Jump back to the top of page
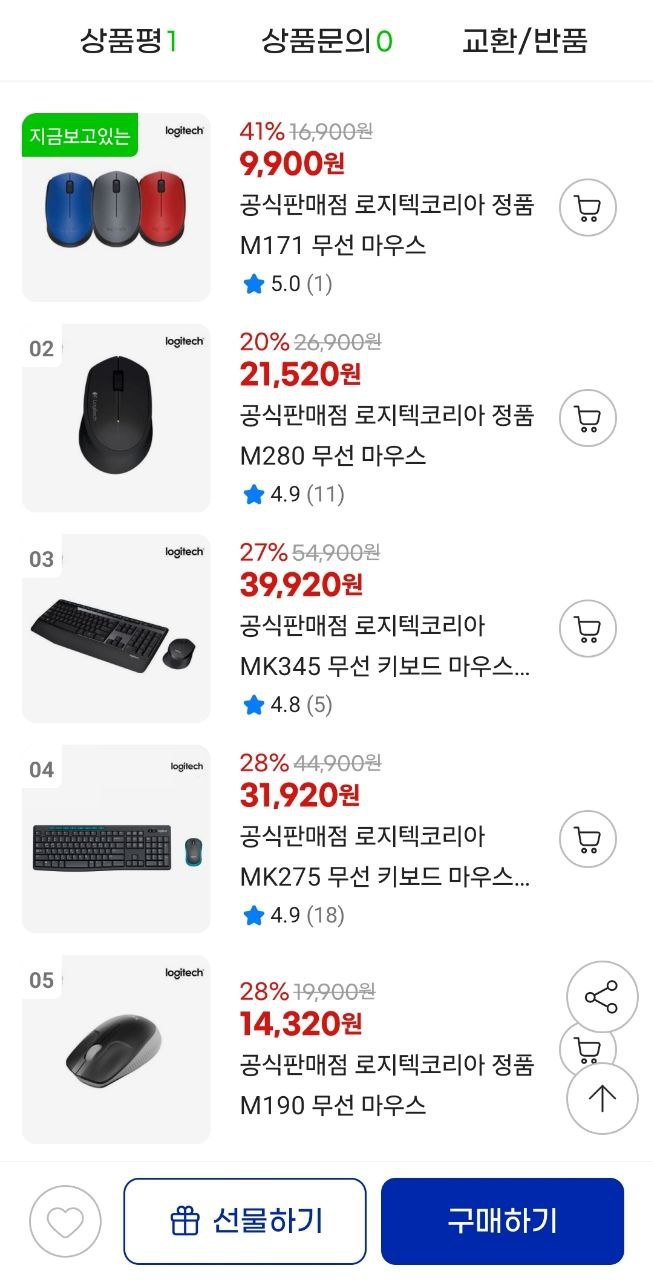The height and width of the screenshot is (1280, 653). (x=602, y=1098)
